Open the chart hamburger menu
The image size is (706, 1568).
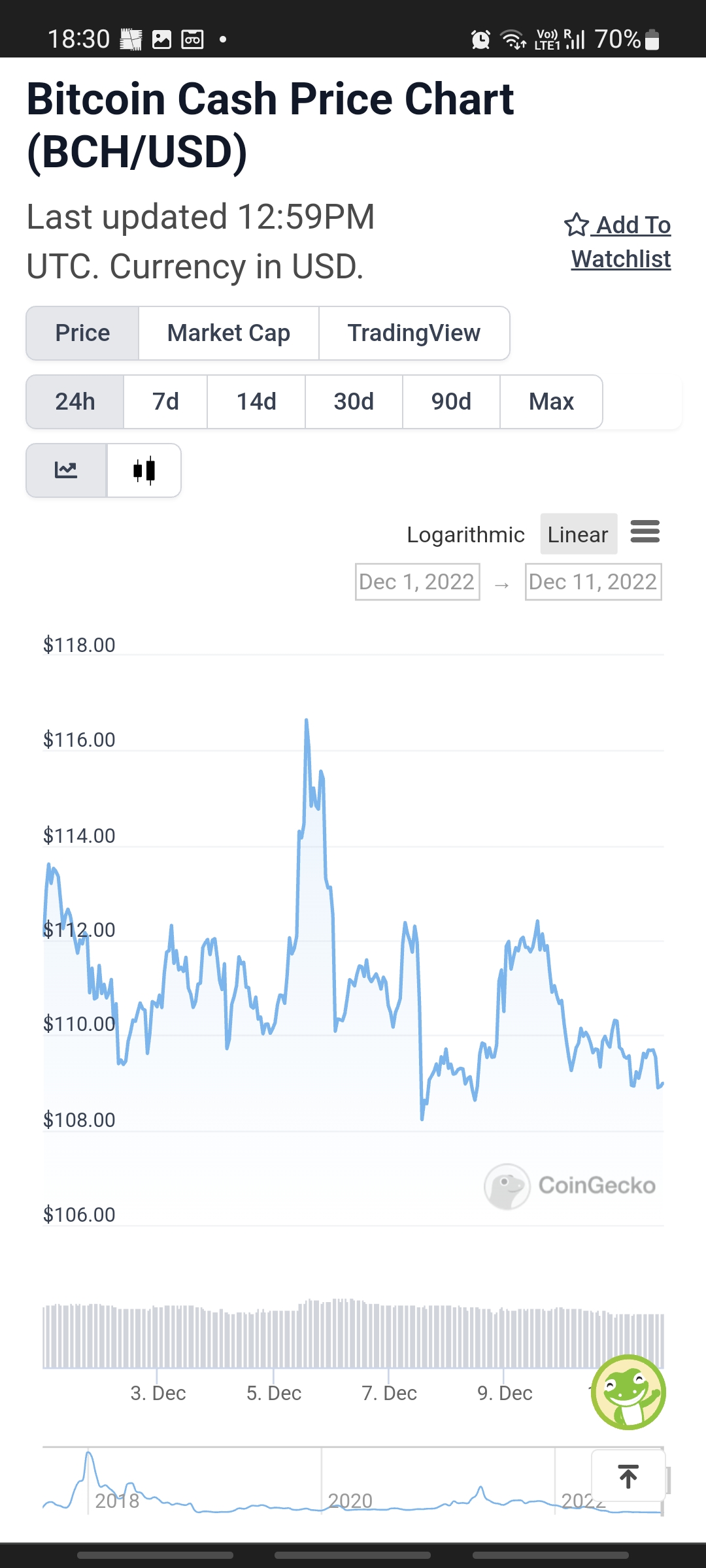click(x=645, y=532)
